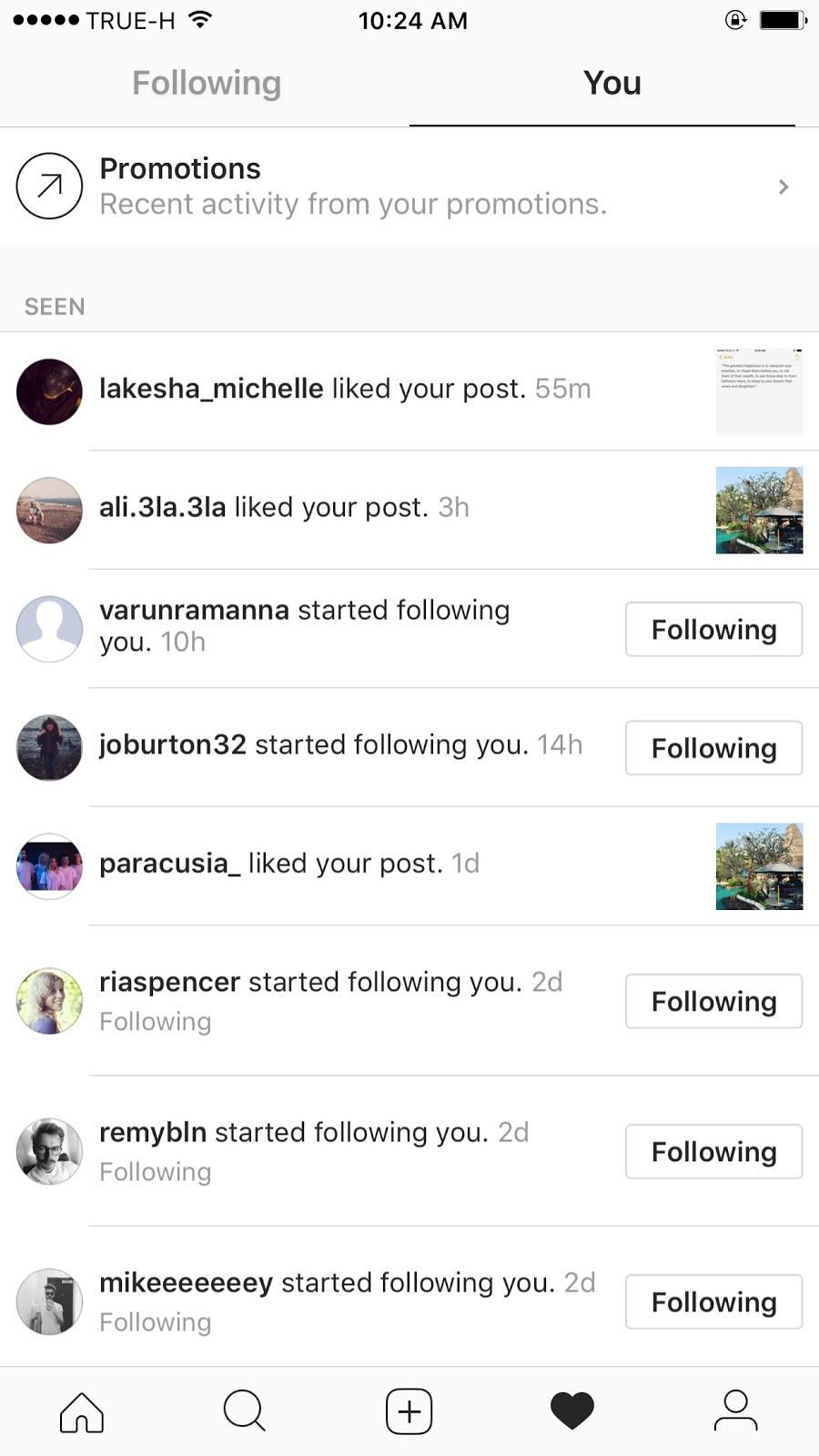
Task: Switch to the Following tab
Action: coord(207,83)
